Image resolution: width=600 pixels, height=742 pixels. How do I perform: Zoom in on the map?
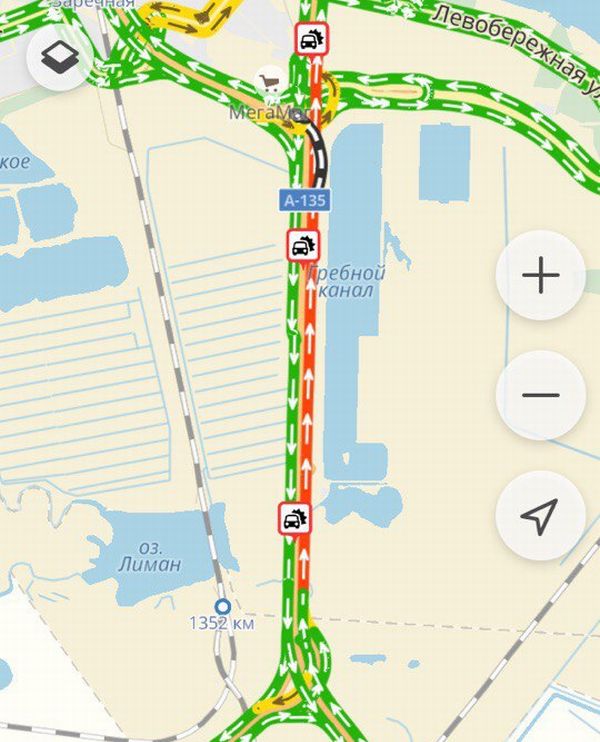tap(540, 275)
